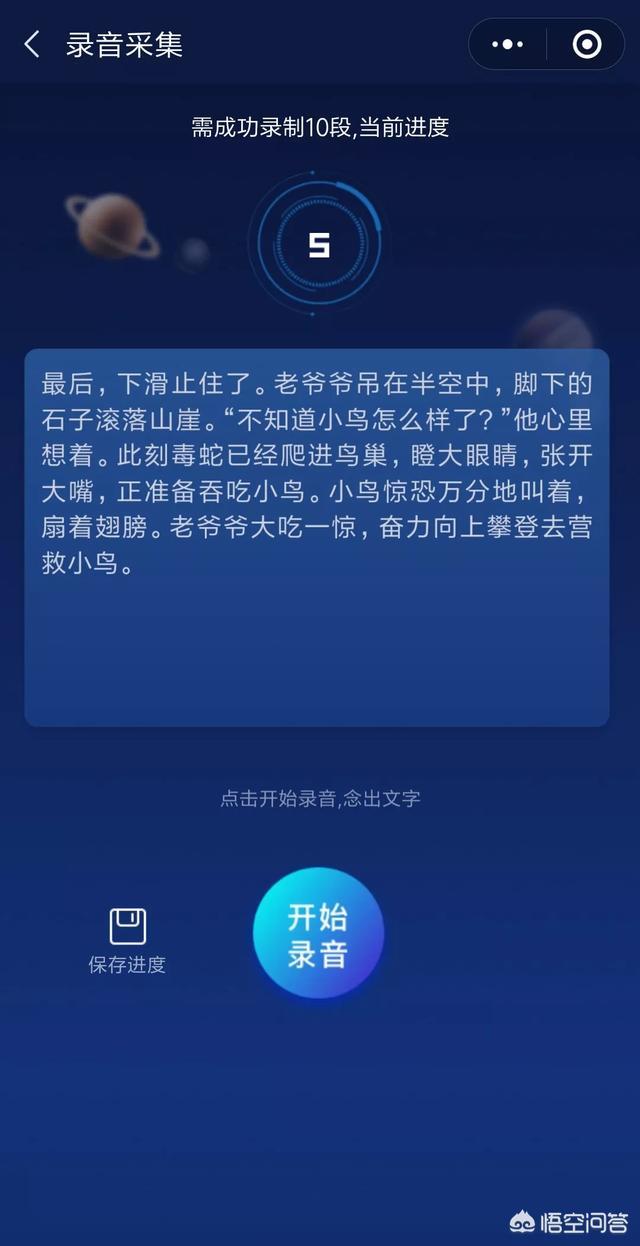This screenshot has width=640, height=1246.
Task: Close the mini program with the circle icon
Action: click(587, 45)
